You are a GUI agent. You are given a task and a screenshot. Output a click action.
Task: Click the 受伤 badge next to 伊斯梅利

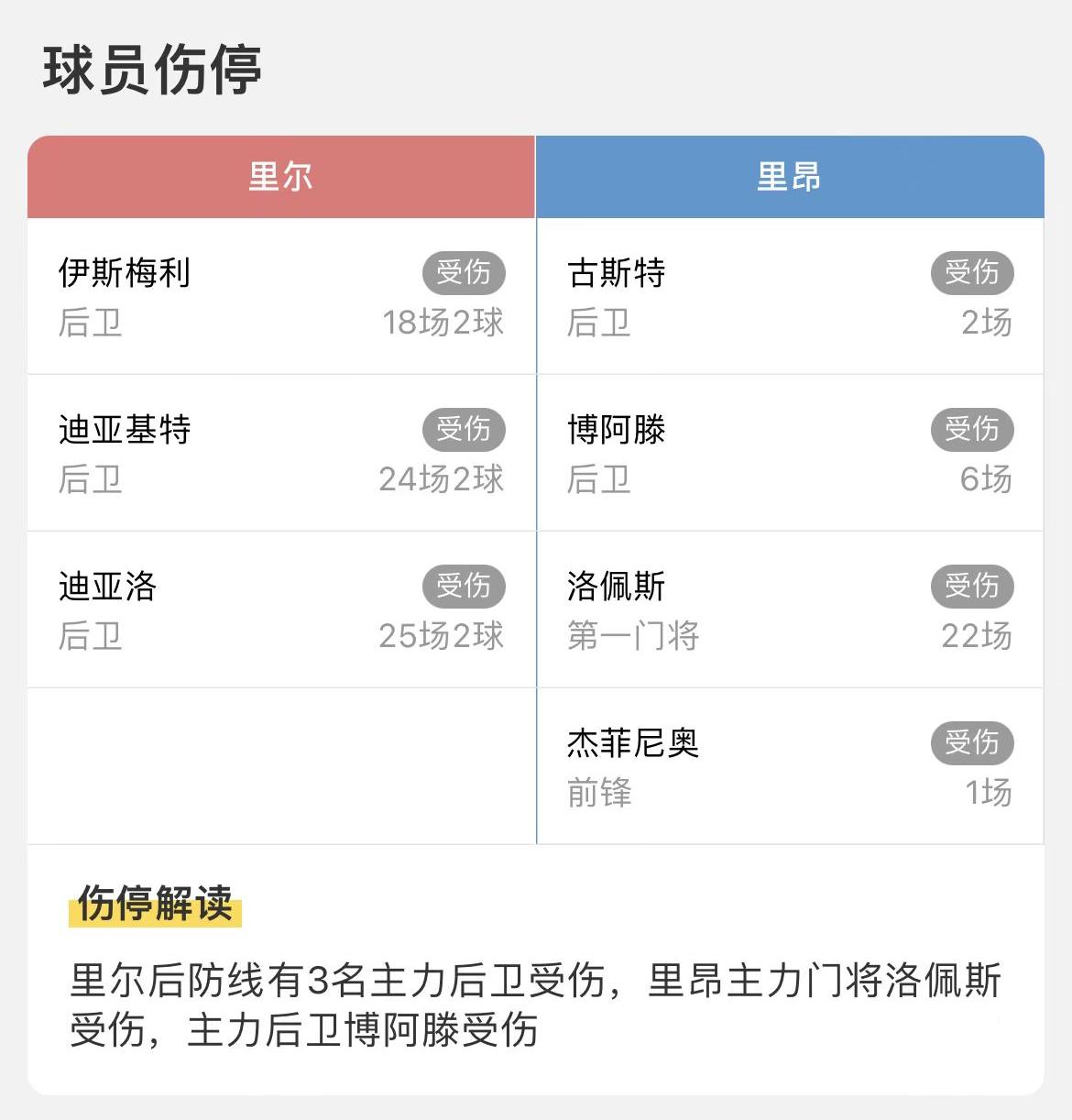point(464,272)
